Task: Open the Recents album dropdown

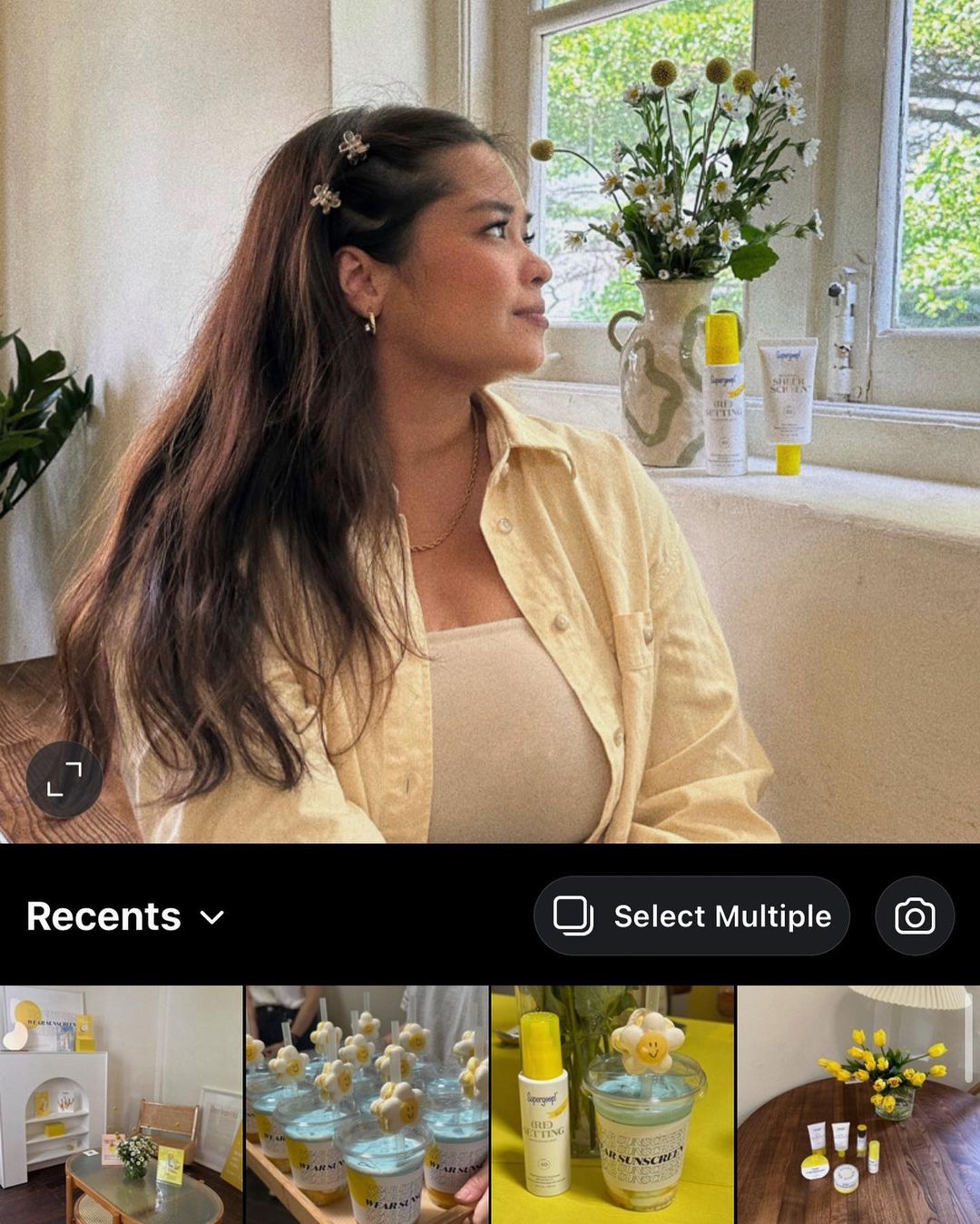Action: click(x=125, y=916)
